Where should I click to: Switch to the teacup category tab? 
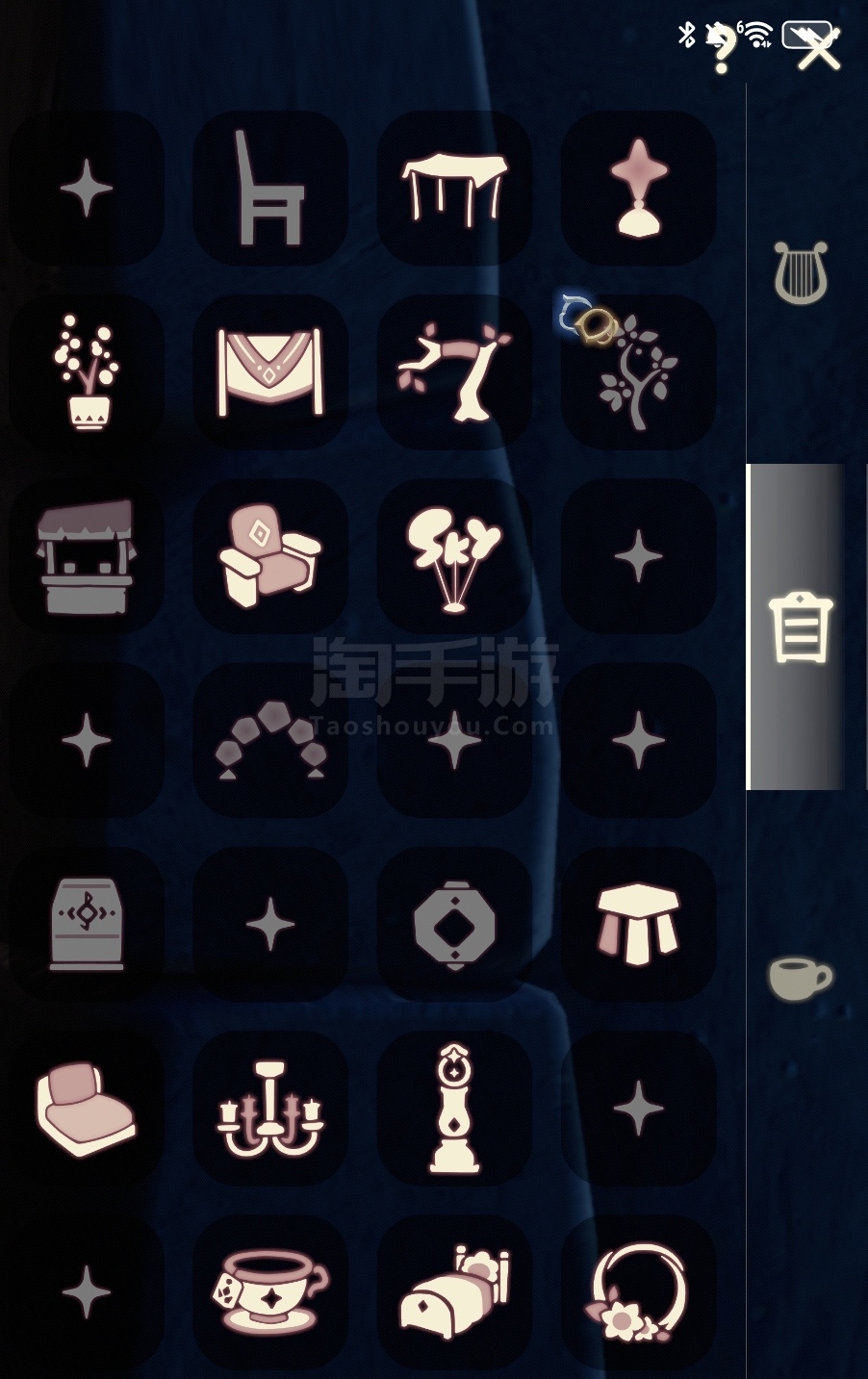(x=800, y=978)
